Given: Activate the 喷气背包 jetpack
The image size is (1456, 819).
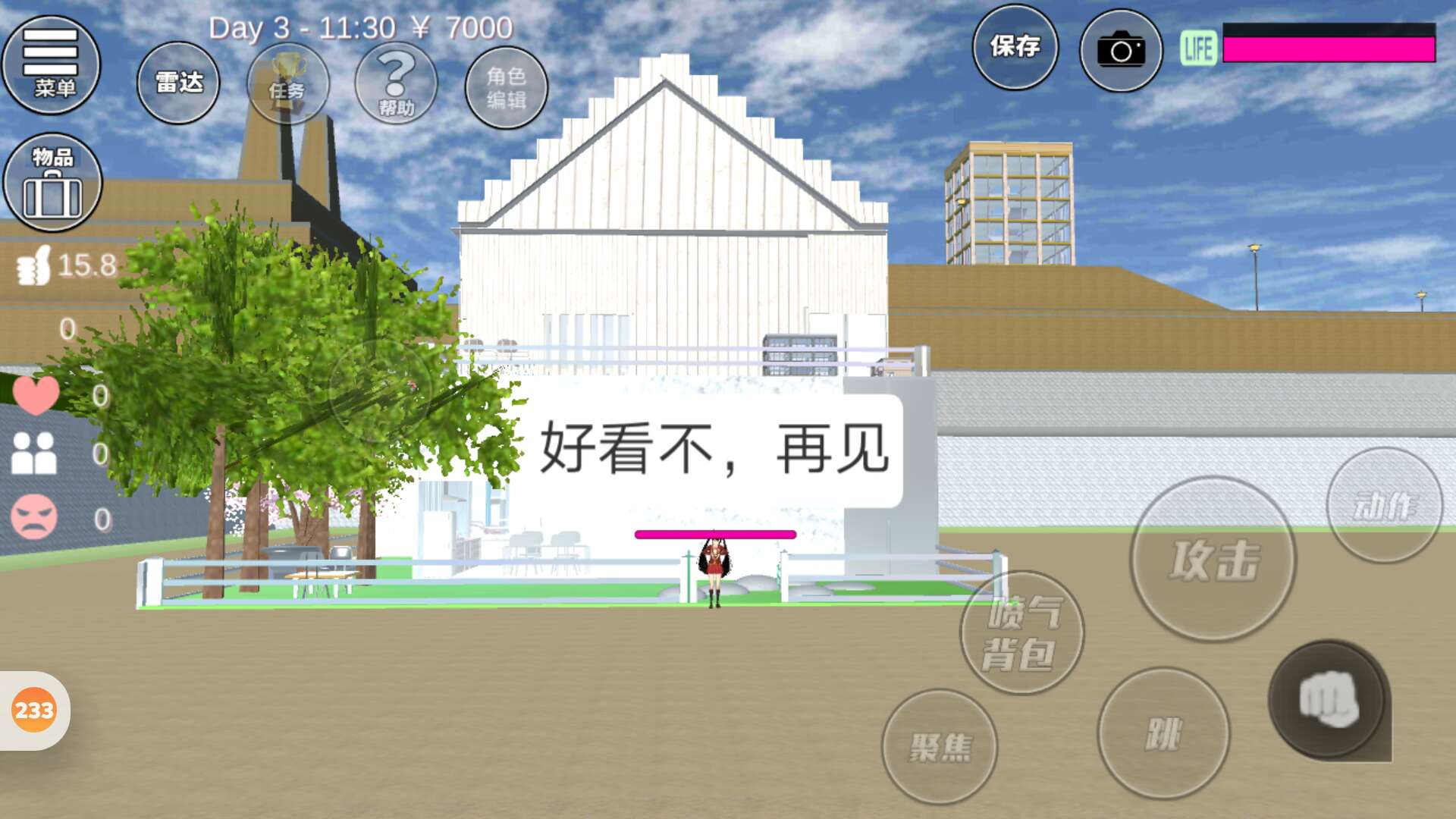Looking at the screenshot, I should tap(1021, 632).
